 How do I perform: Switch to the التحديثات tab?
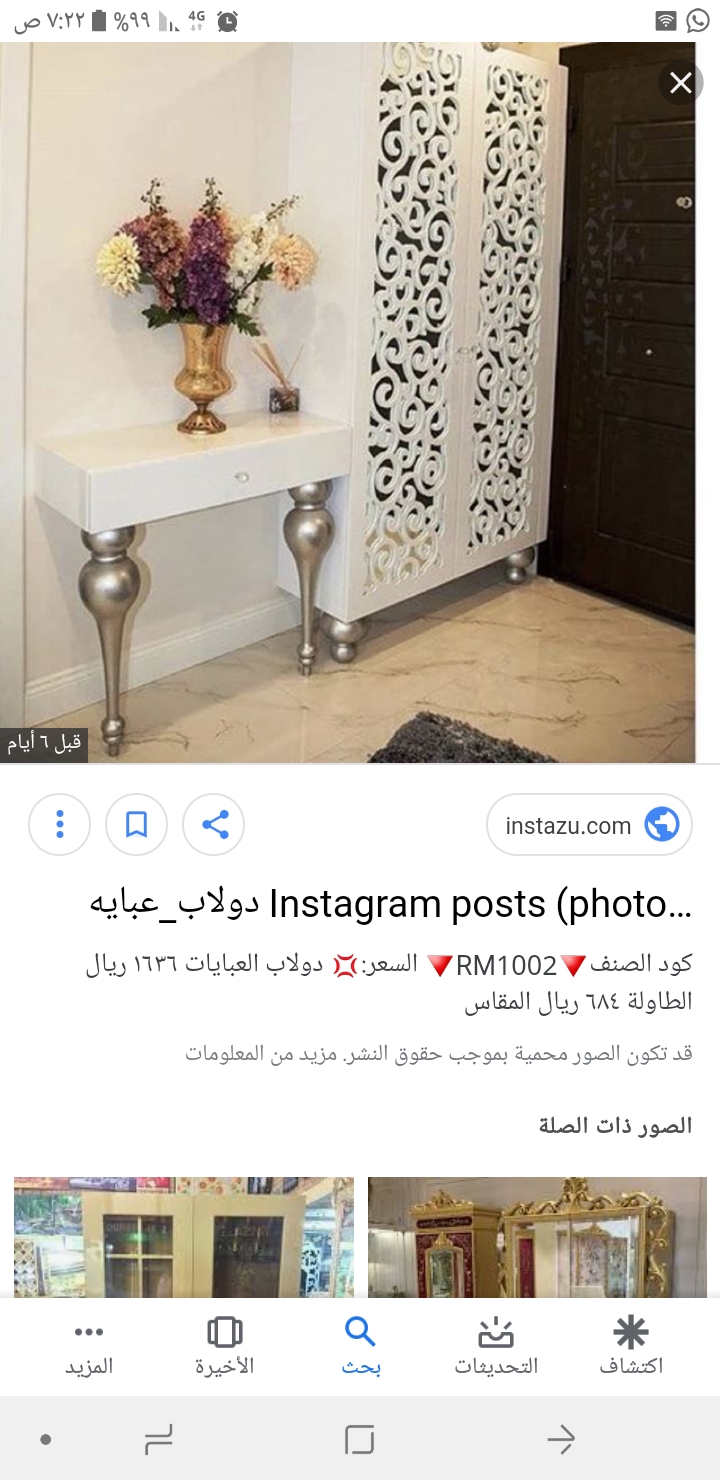tap(496, 1345)
